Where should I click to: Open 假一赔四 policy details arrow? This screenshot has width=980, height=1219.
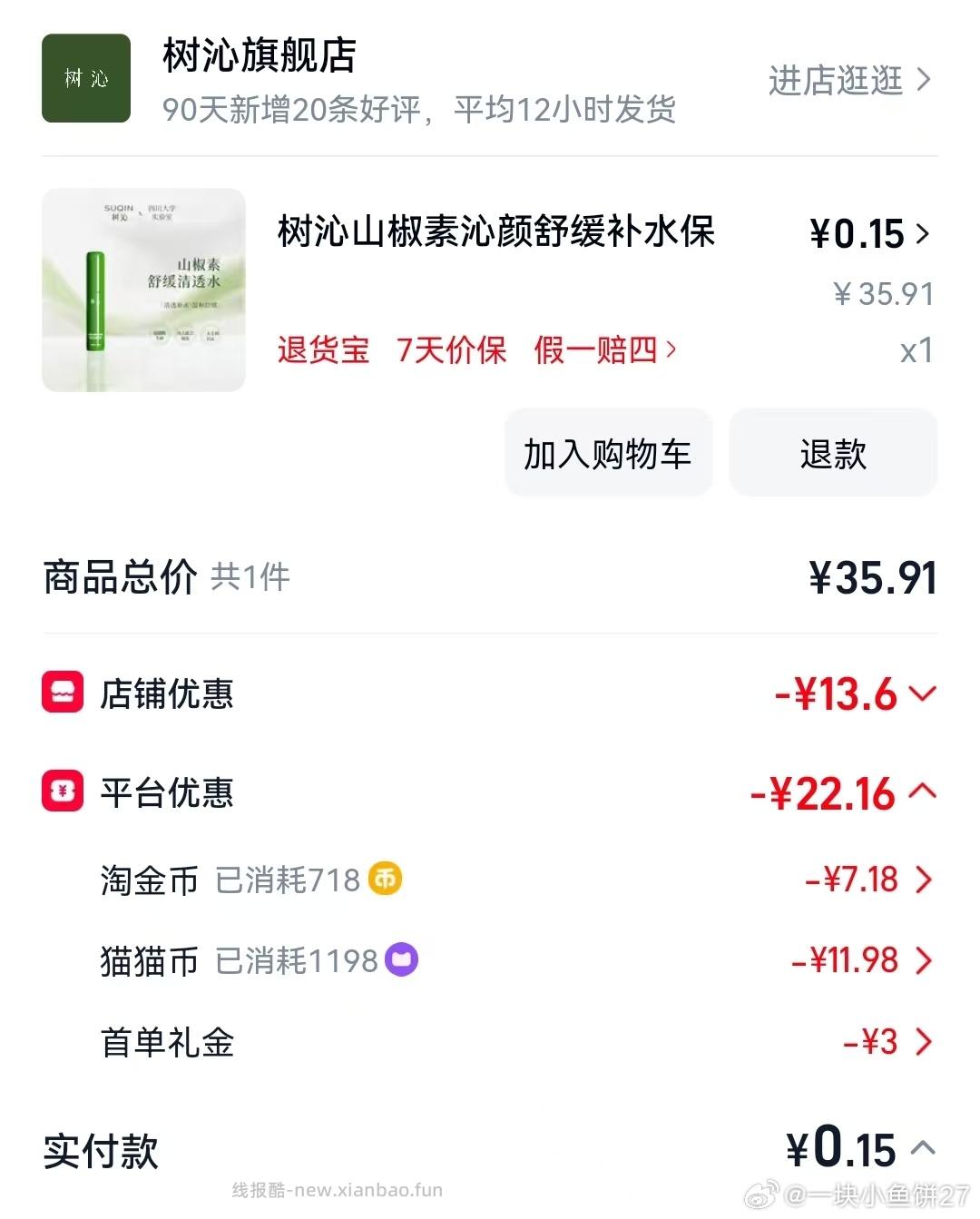[669, 350]
